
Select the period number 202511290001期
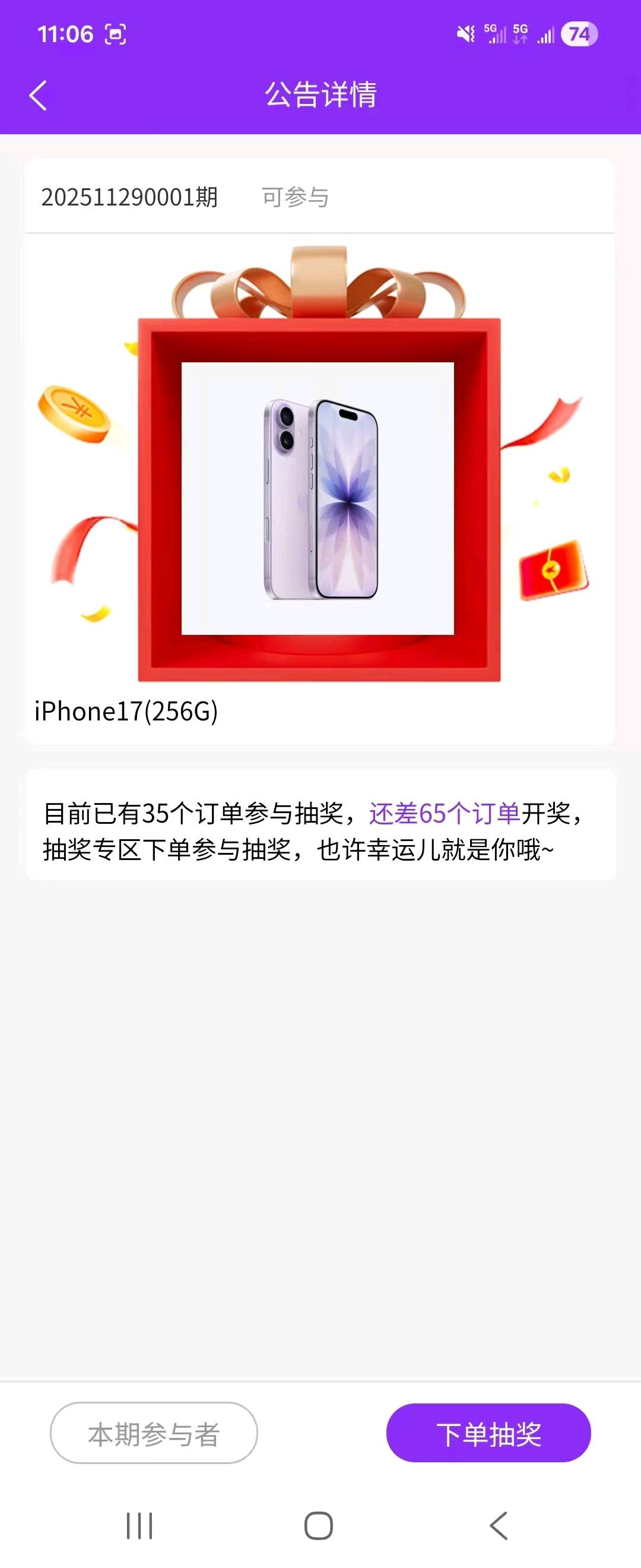point(131,197)
